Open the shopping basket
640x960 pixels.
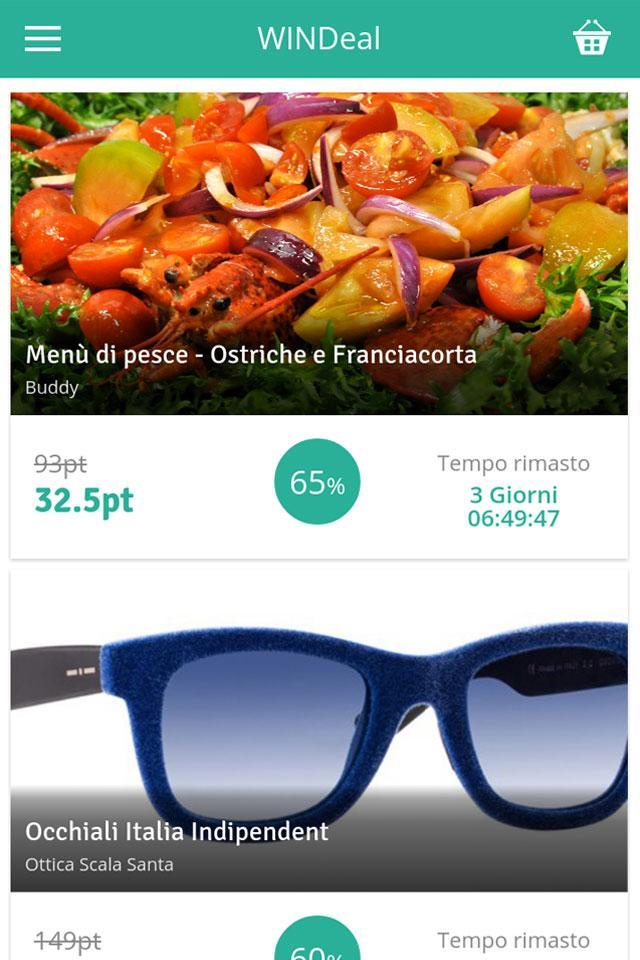coord(591,38)
